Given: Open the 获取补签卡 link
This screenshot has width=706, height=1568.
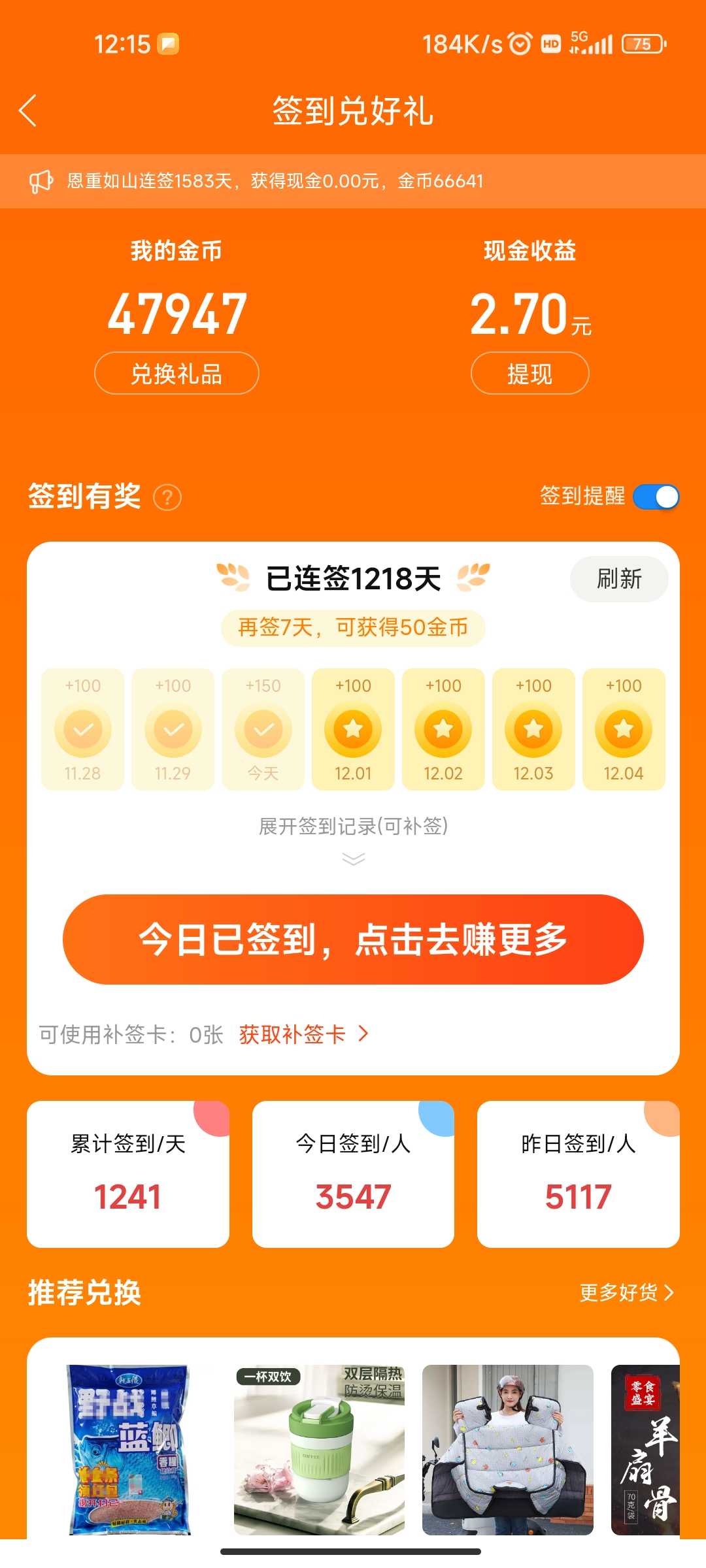Looking at the screenshot, I should tap(304, 1034).
